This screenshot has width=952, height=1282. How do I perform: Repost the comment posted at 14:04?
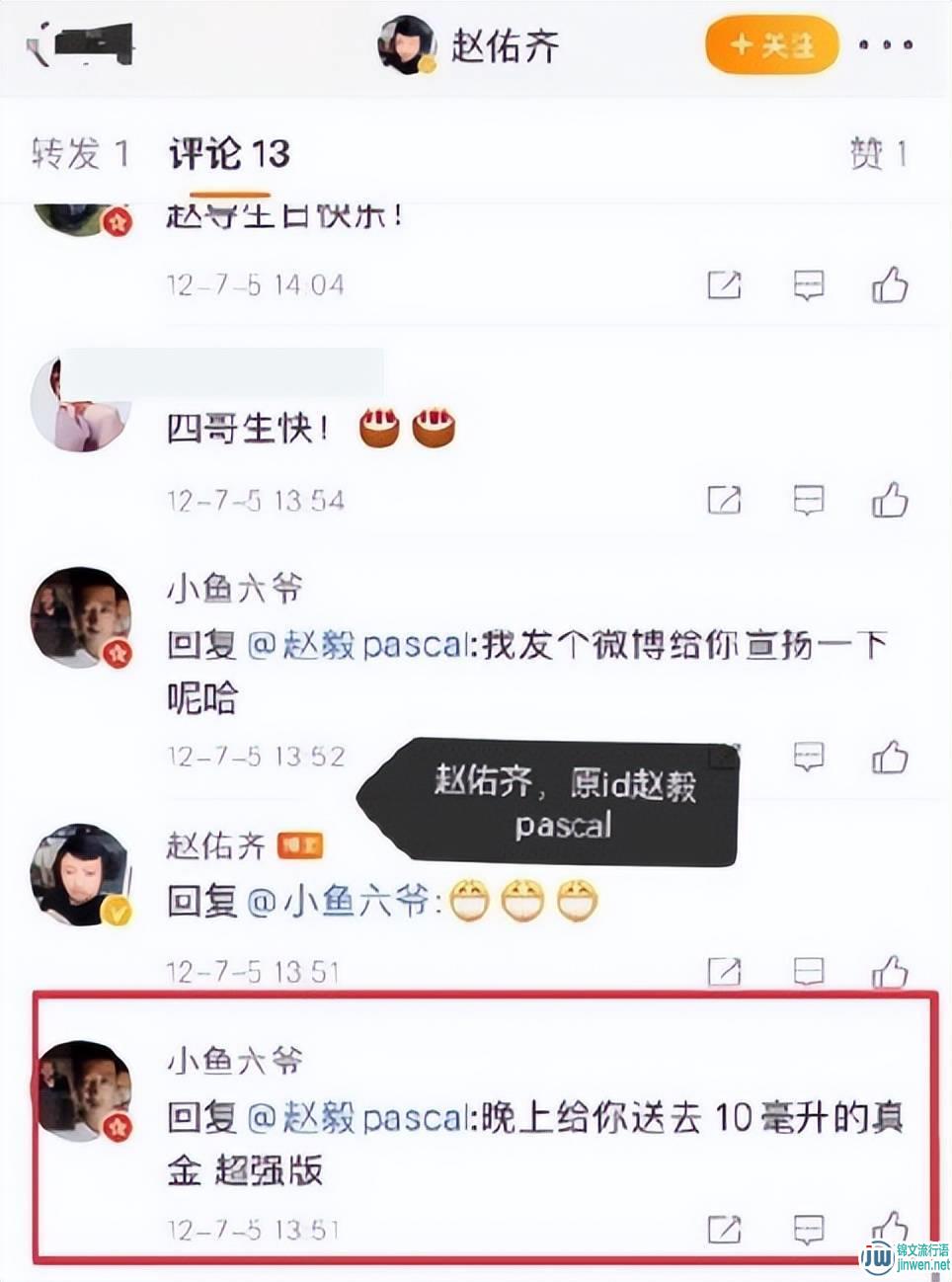coord(724,286)
